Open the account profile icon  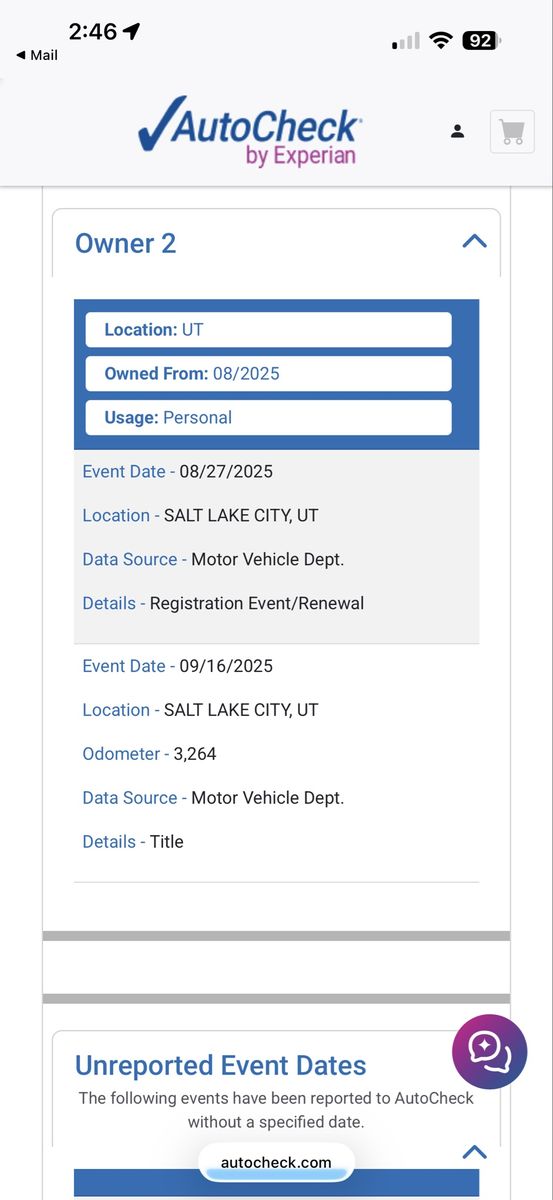pos(458,131)
